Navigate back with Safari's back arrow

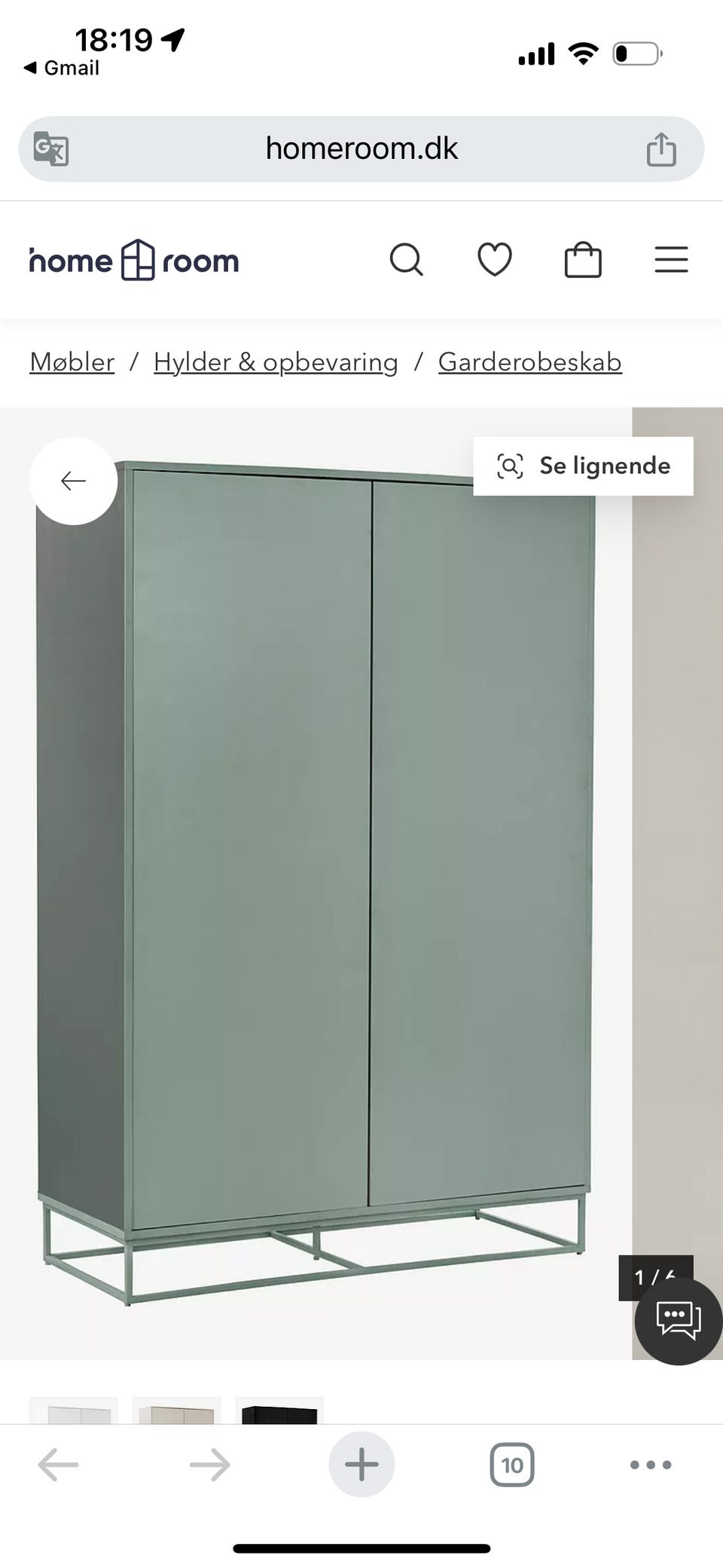coord(56,1464)
